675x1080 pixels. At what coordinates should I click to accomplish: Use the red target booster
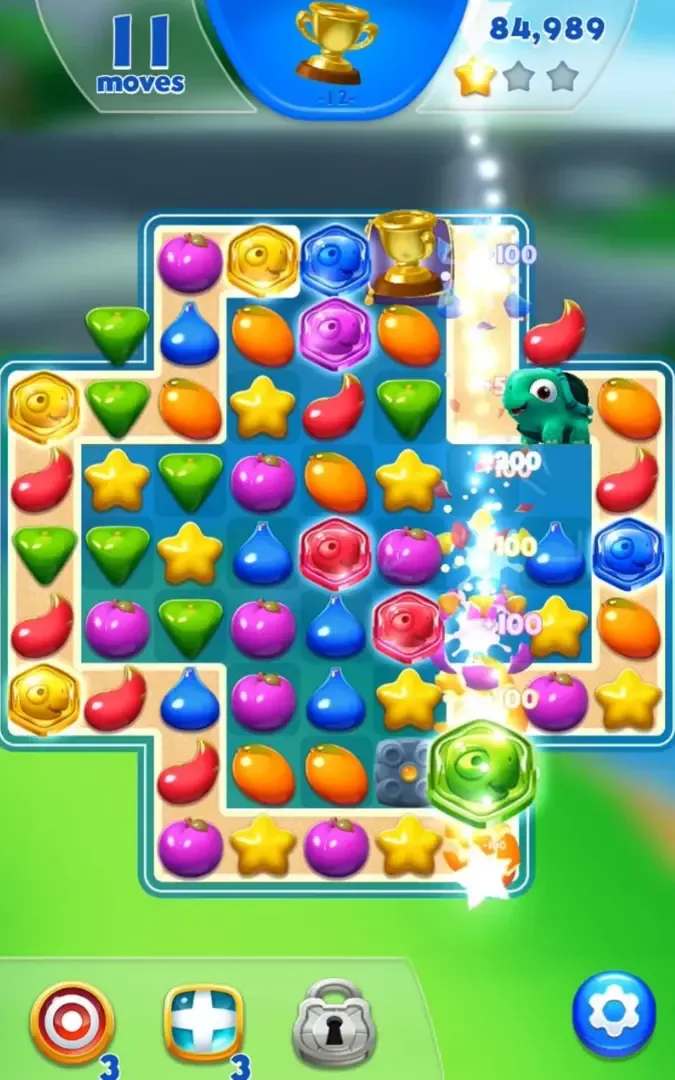click(x=72, y=1022)
